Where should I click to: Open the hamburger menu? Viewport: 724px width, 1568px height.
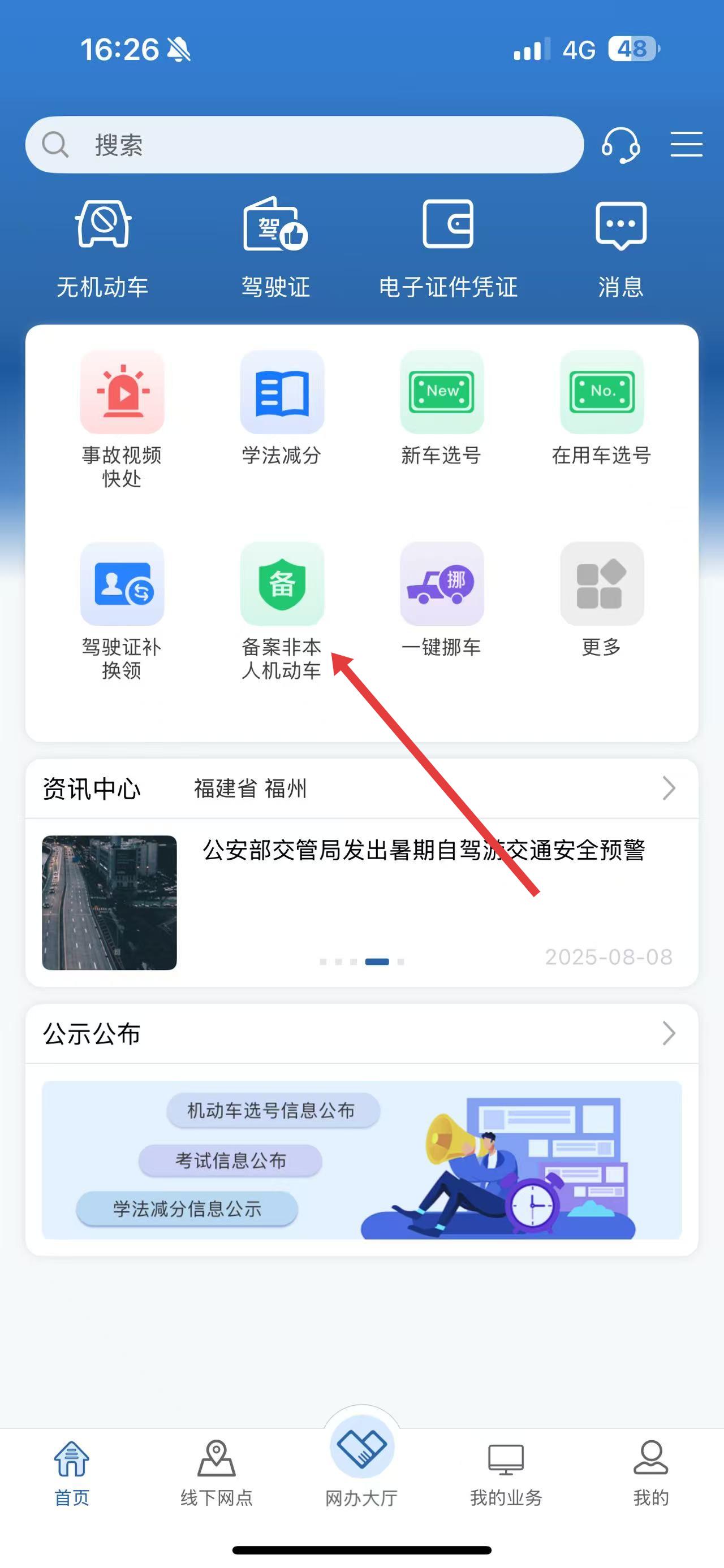686,144
